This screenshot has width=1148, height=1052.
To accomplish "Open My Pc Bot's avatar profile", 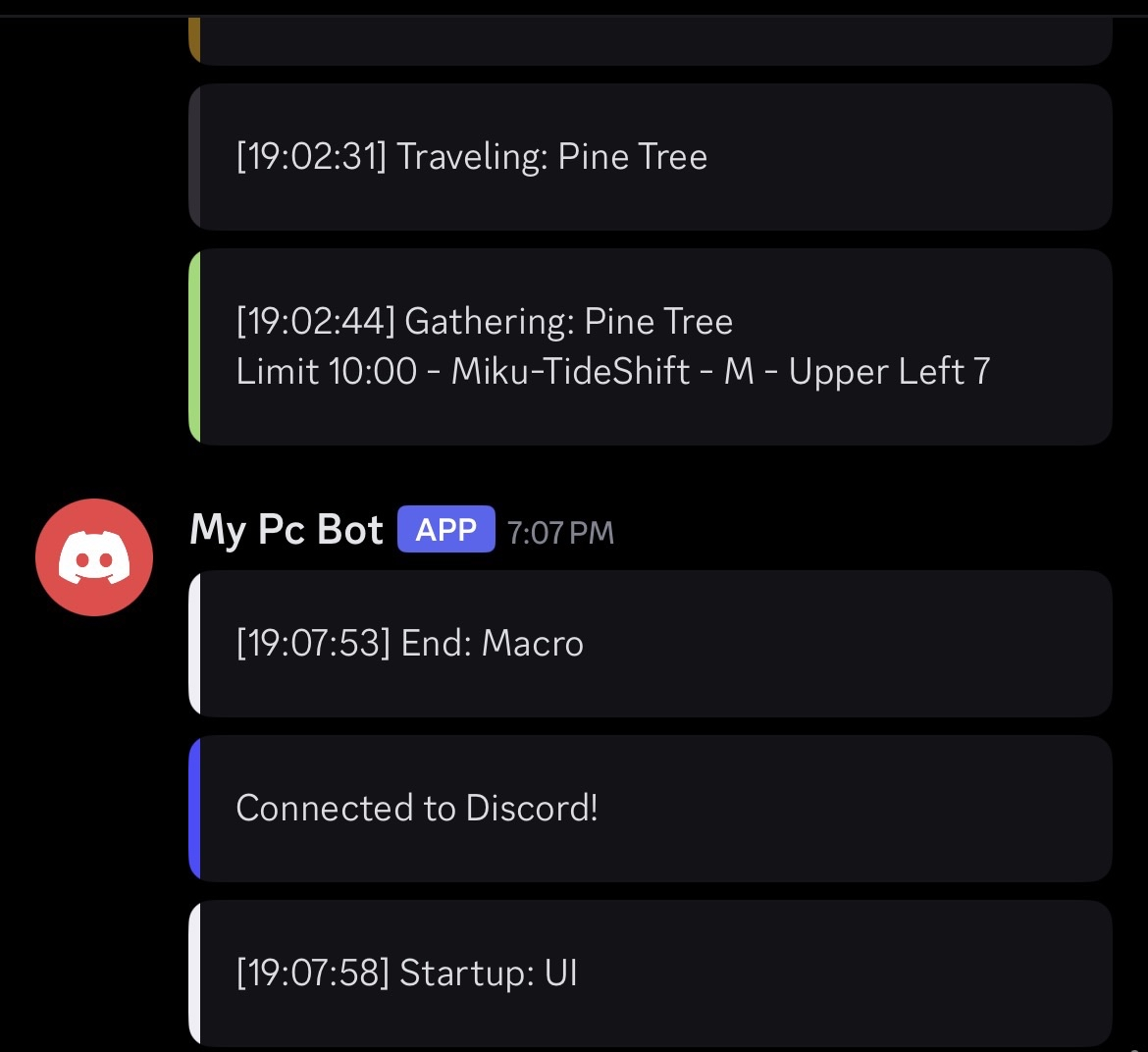I will pyautogui.click(x=94, y=557).
